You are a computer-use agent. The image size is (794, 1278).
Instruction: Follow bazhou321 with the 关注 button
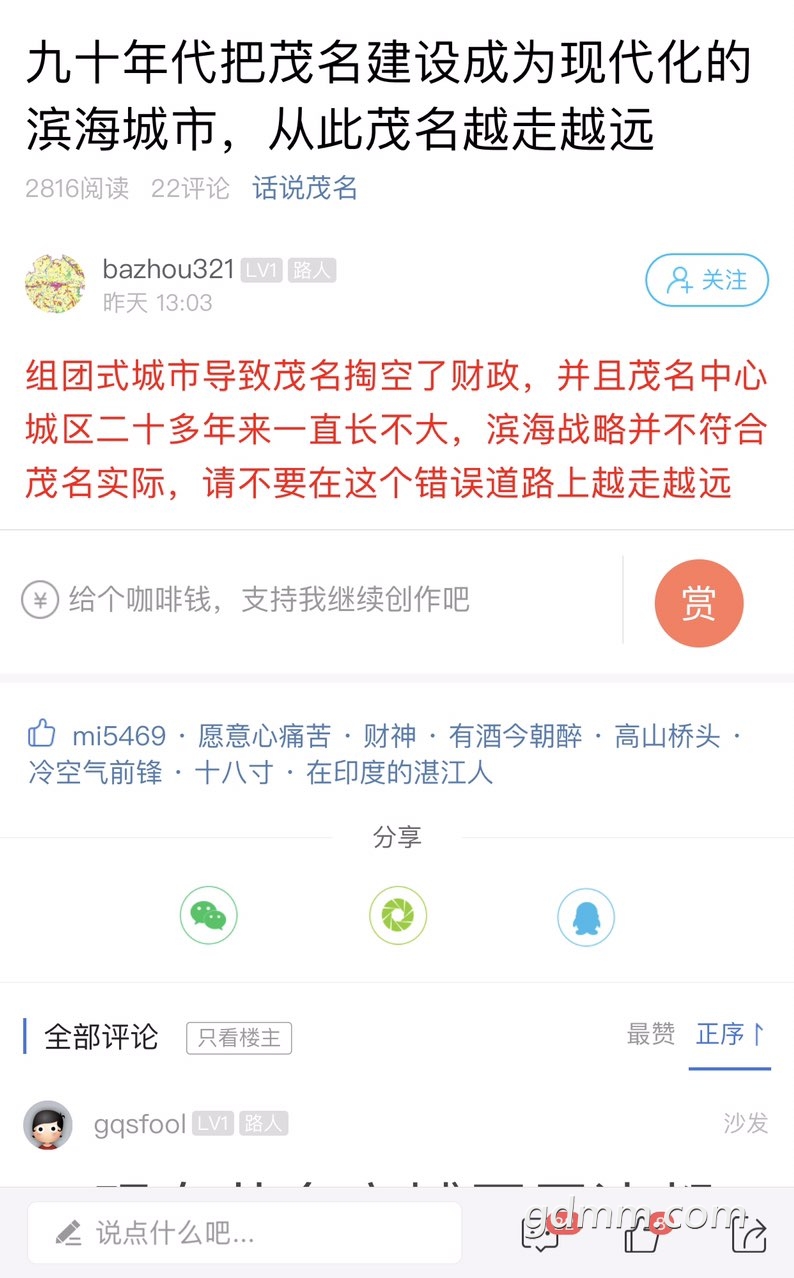tap(707, 281)
